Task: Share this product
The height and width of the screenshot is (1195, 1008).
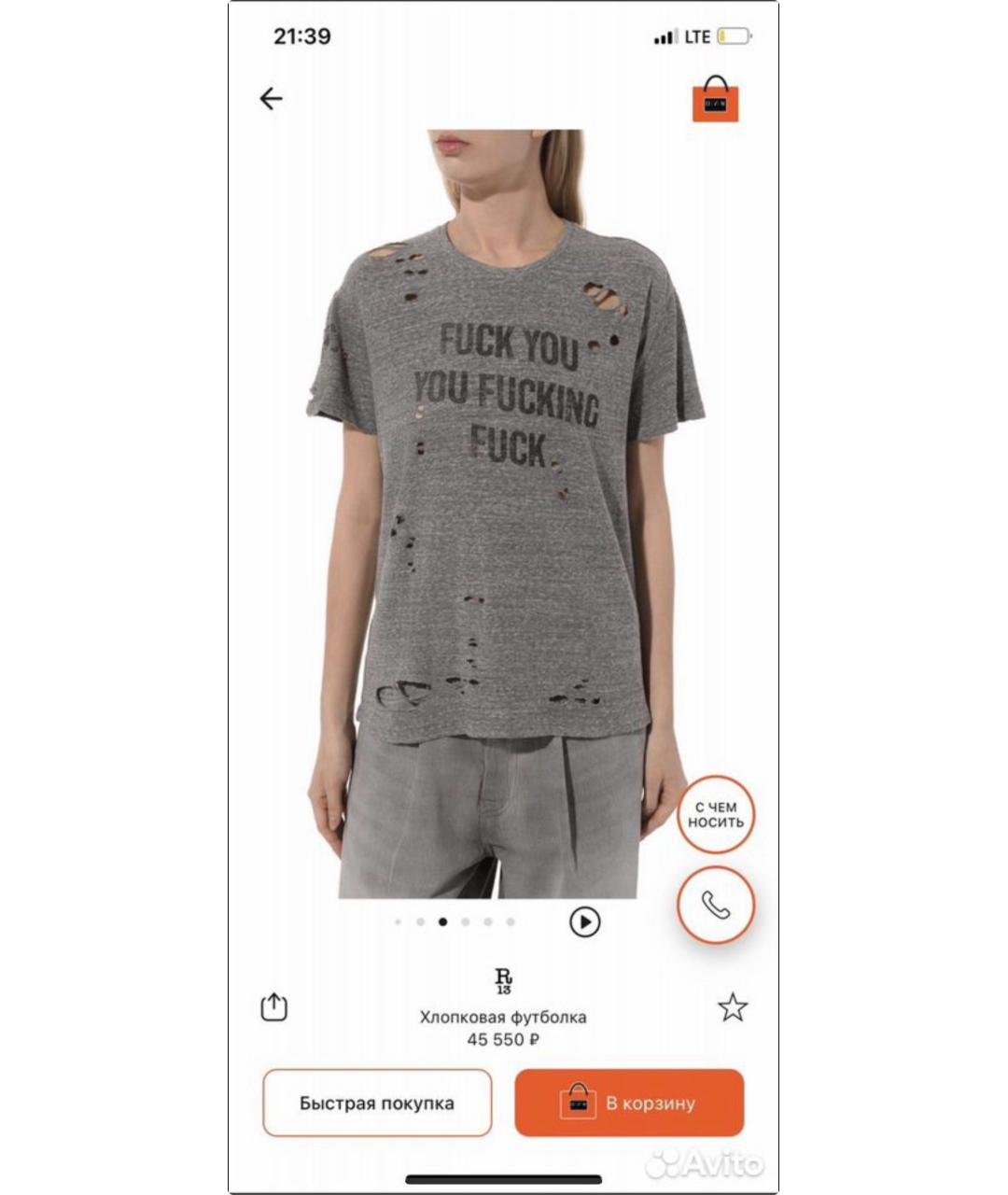Action: pyautogui.click(x=273, y=1006)
